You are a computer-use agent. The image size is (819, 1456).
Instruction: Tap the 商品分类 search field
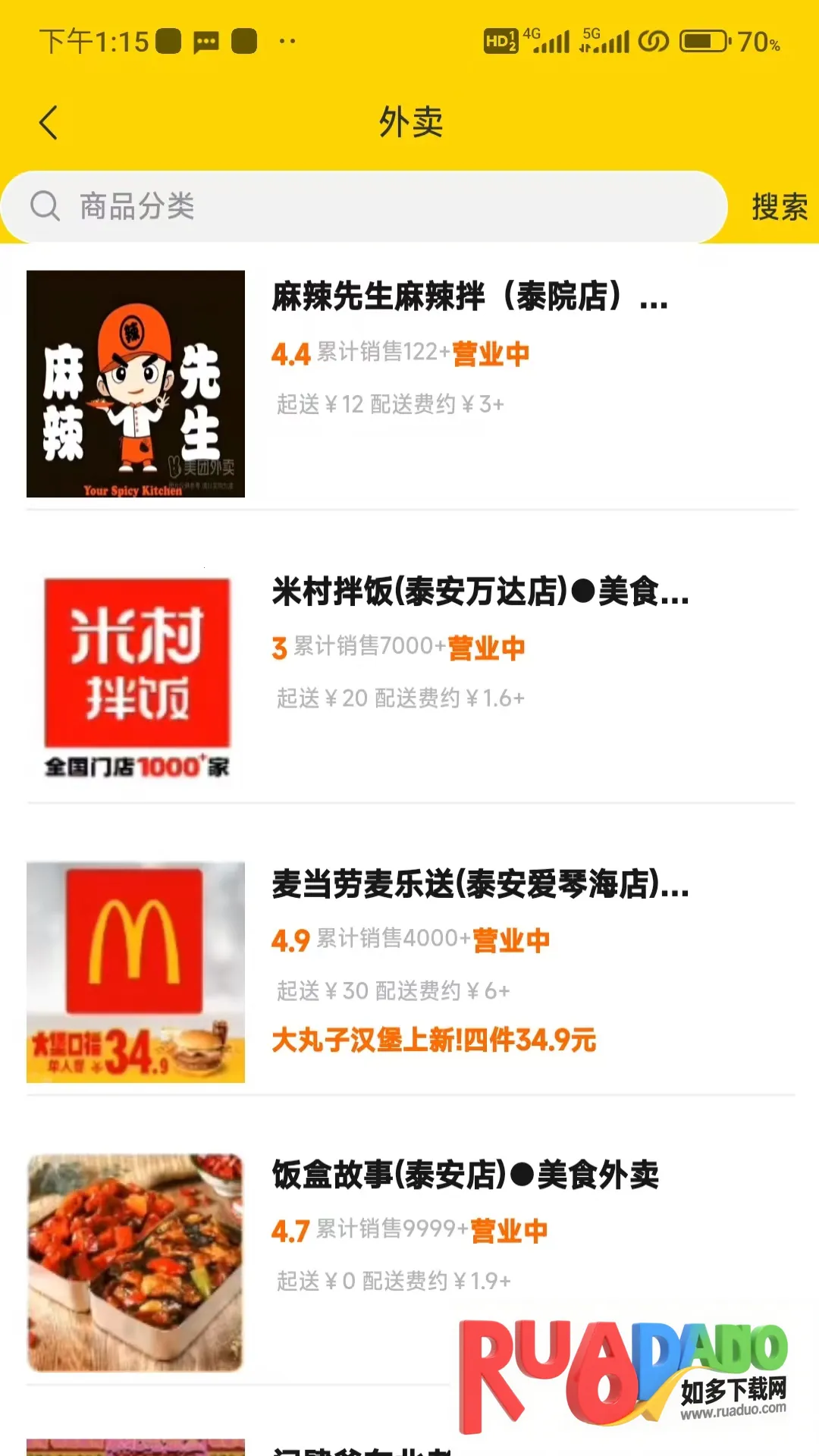pos(364,206)
